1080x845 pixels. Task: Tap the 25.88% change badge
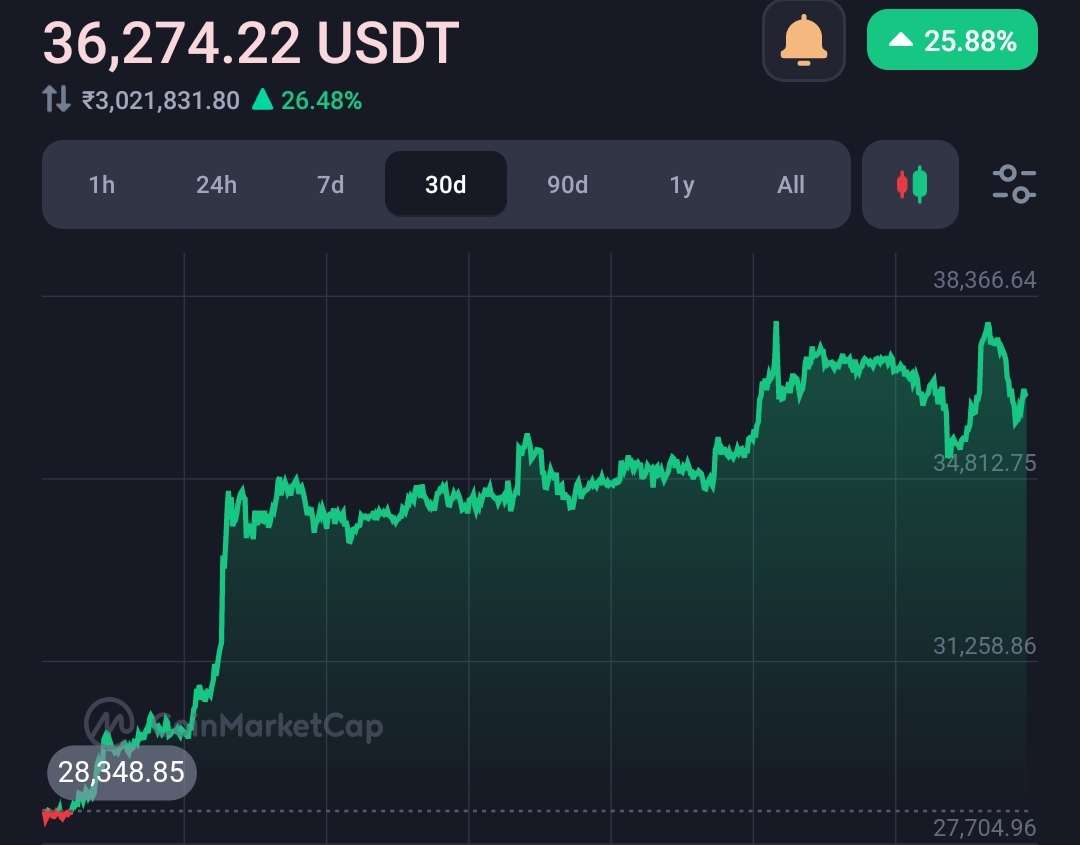point(952,41)
